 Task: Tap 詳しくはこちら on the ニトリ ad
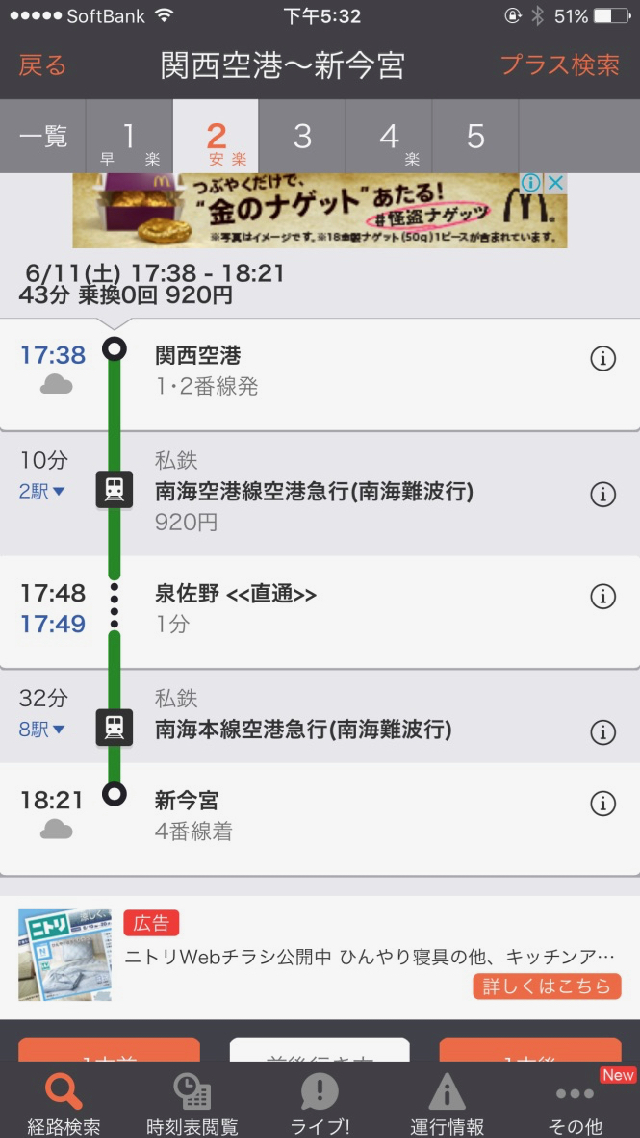click(546, 986)
